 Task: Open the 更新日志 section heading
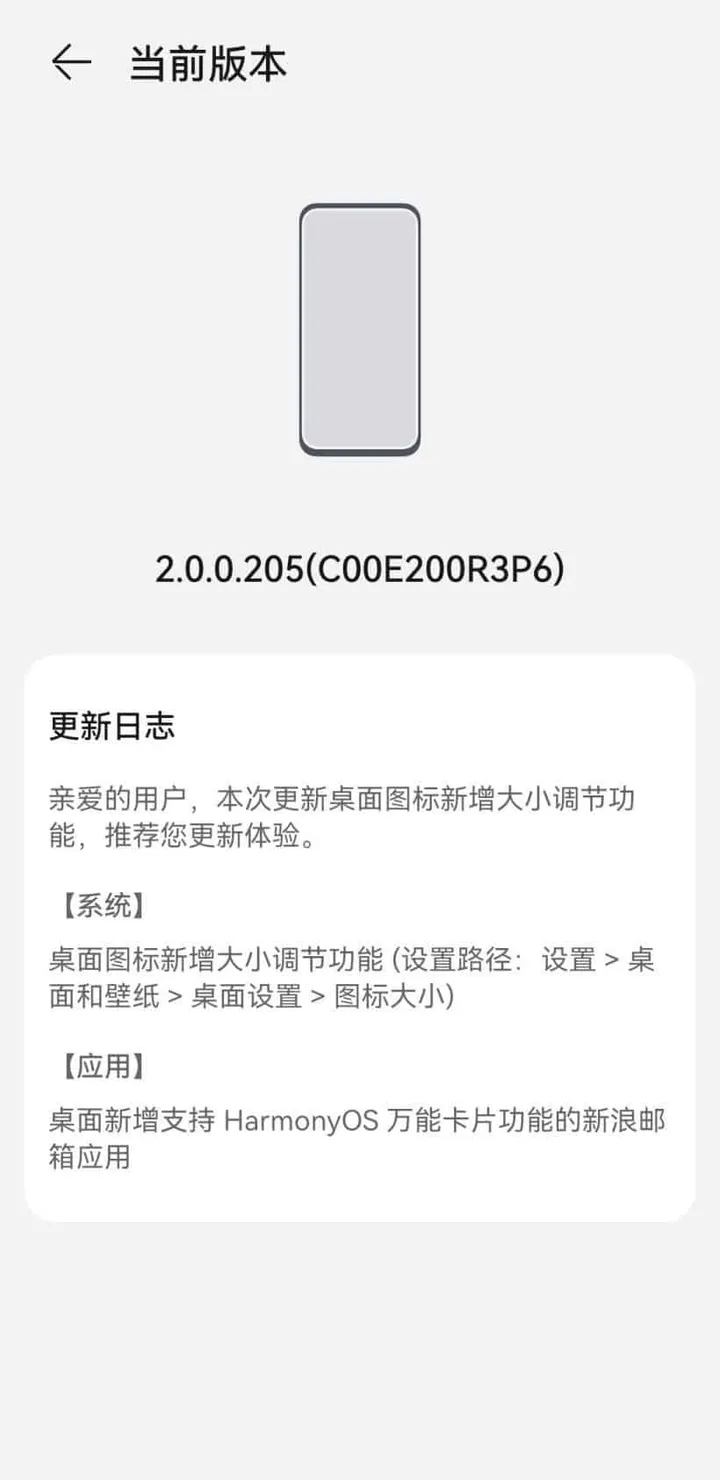(x=112, y=727)
